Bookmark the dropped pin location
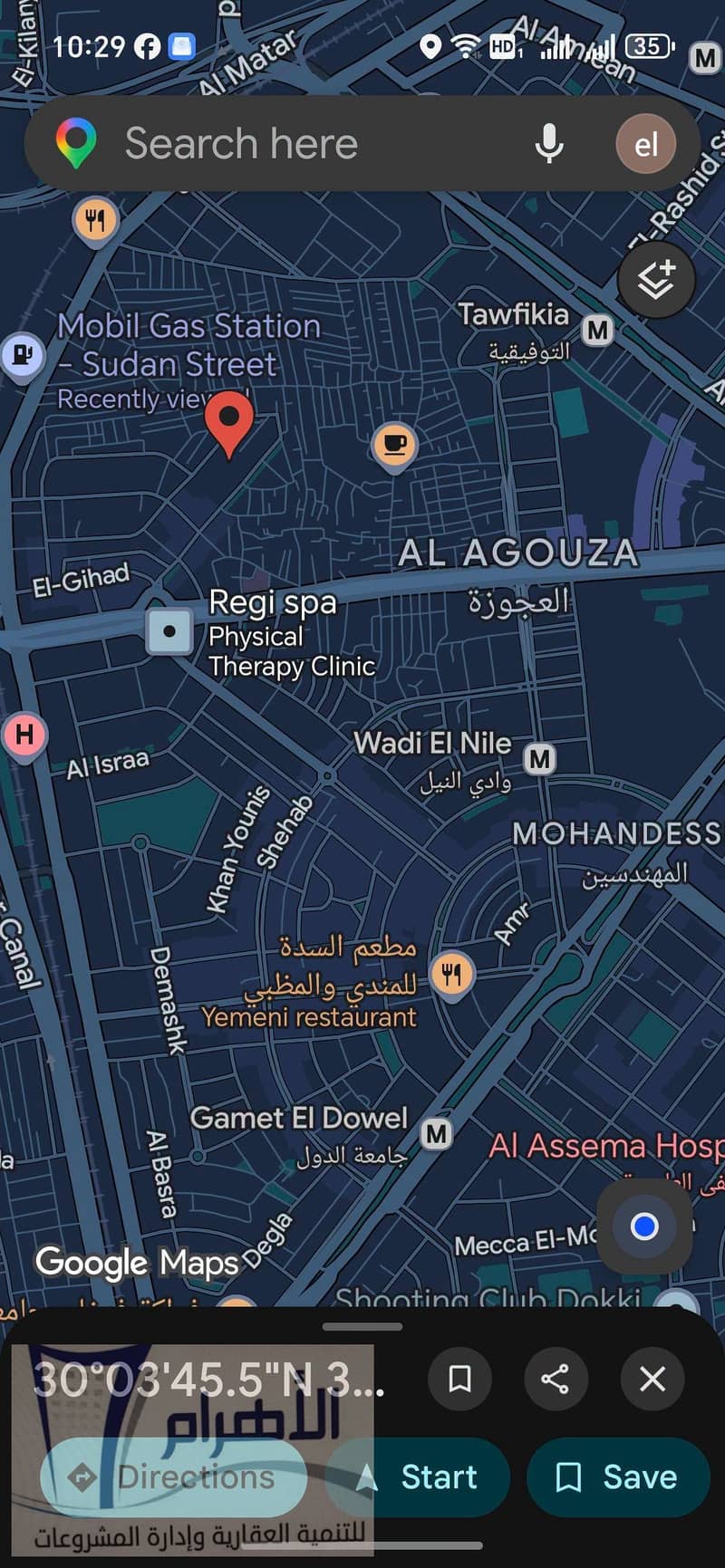 coord(460,1379)
